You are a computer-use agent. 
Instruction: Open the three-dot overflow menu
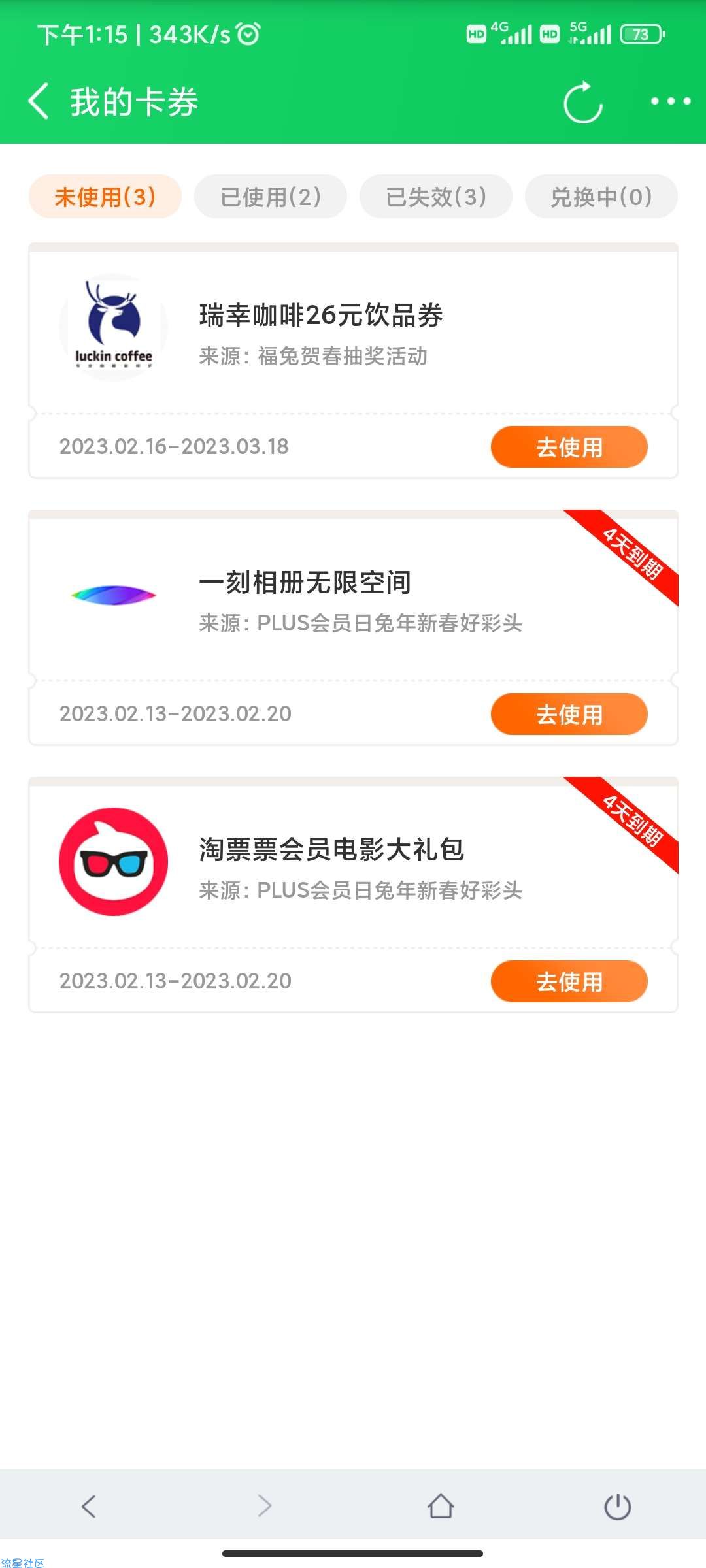[x=671, y=101]
